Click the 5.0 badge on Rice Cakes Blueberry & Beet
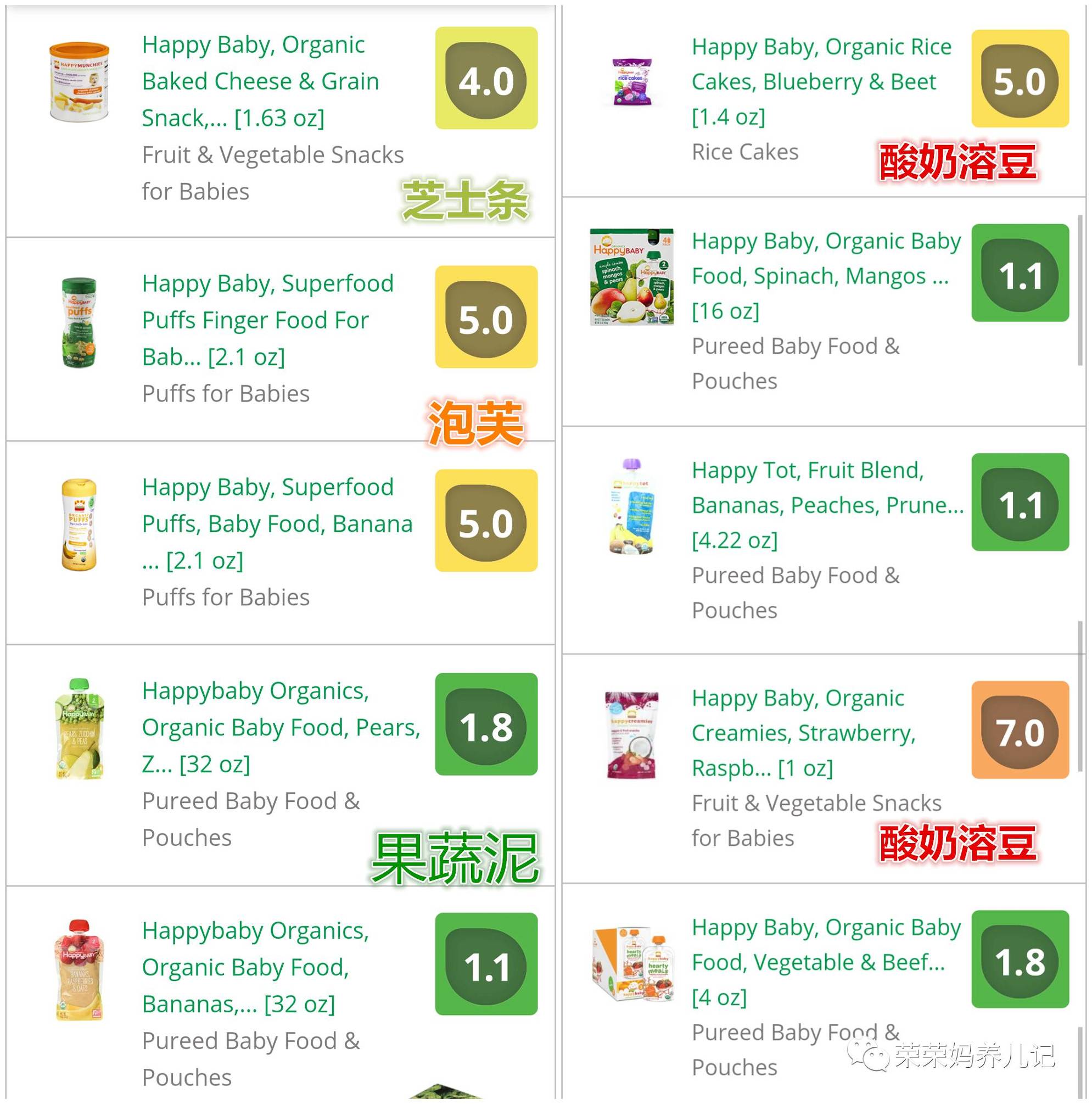The height and width of the screenshot is (1104, 1092). [x=1020, y=81]
